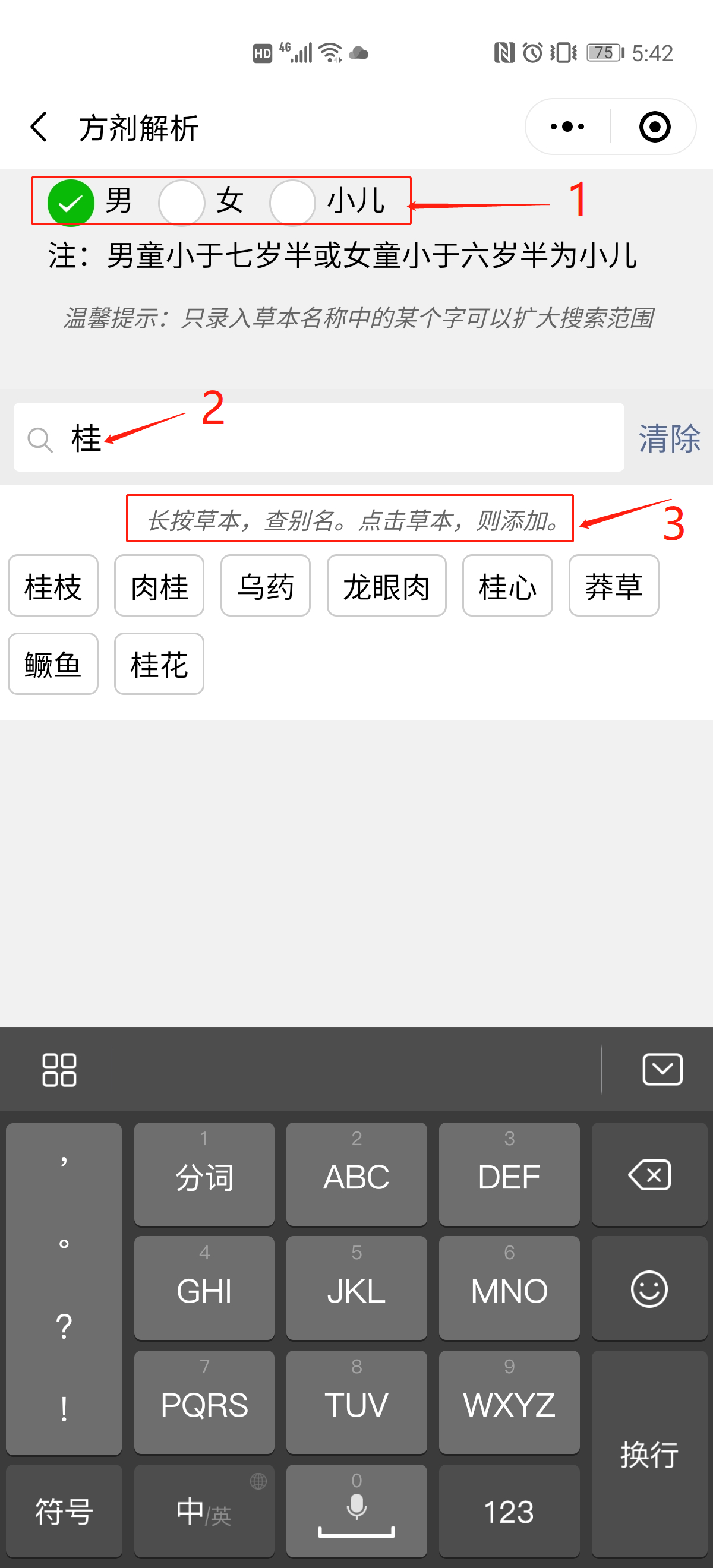Image resolution: width=713 pixels, height=1568 pixels.
Task: Select the 小儿 radio option
Action: click(293, 203)
